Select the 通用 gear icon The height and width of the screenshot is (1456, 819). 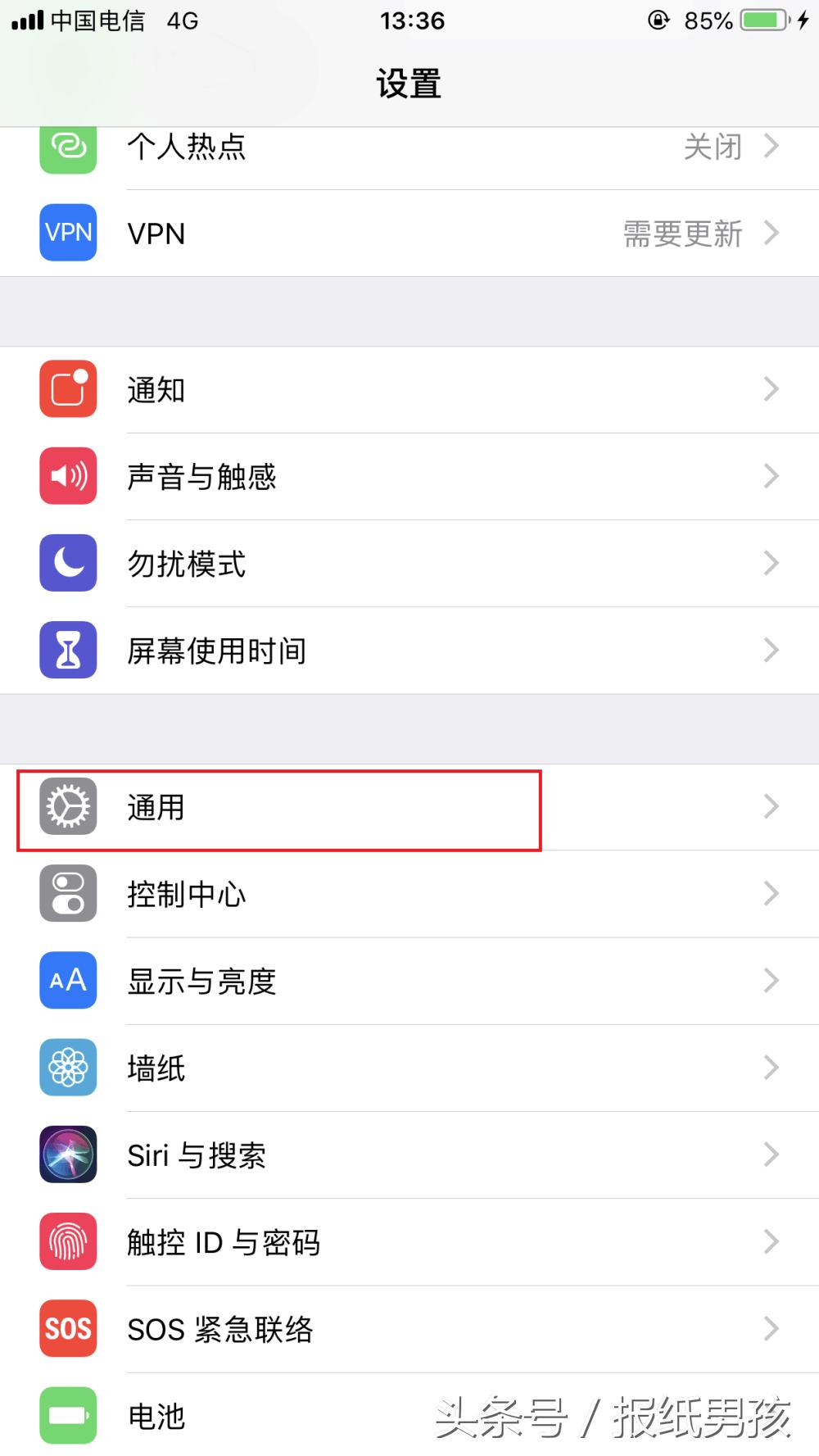click(x=68, y=807)
